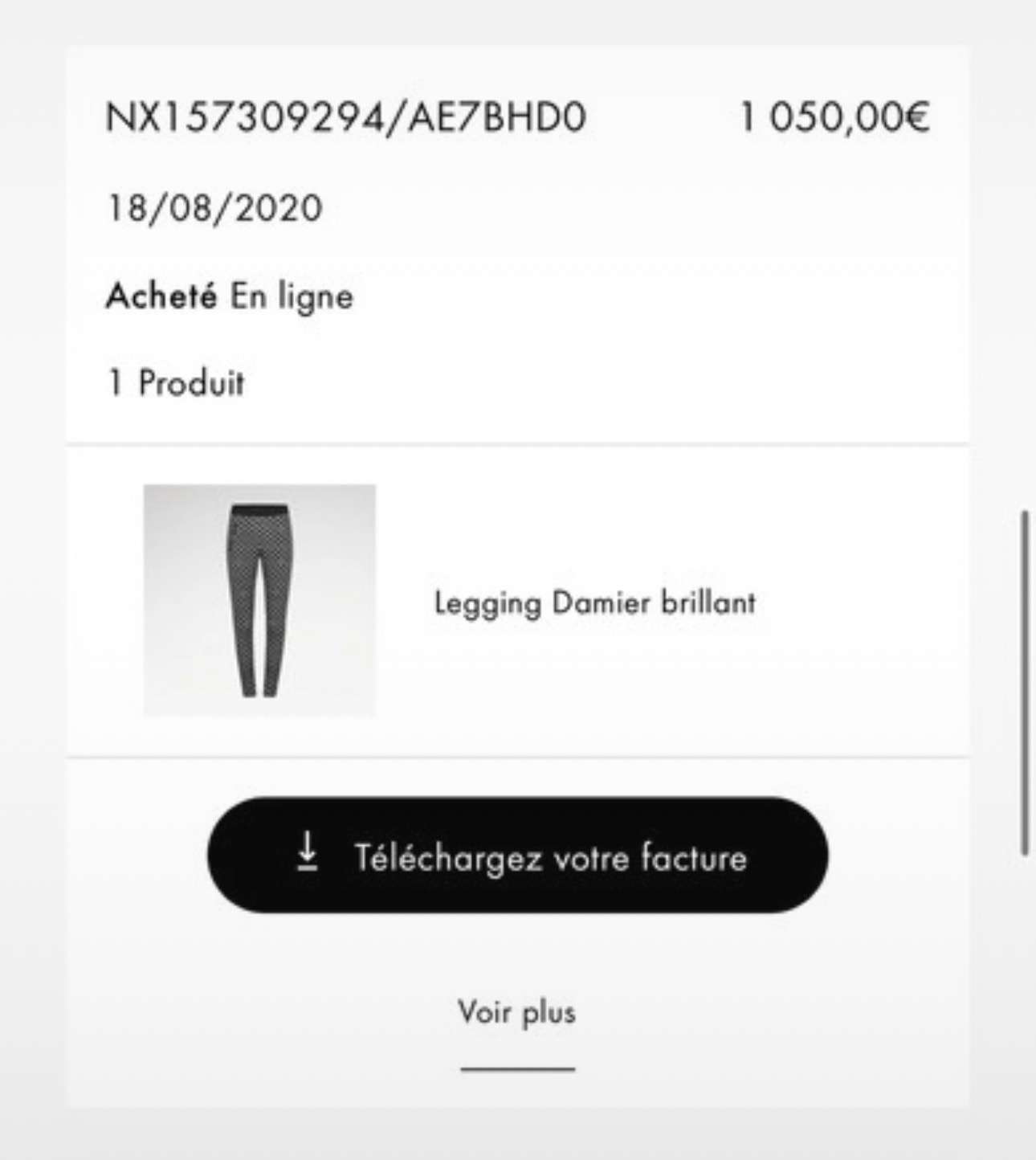Select the Legging Damier brillant product image

(x=259, y=598)
